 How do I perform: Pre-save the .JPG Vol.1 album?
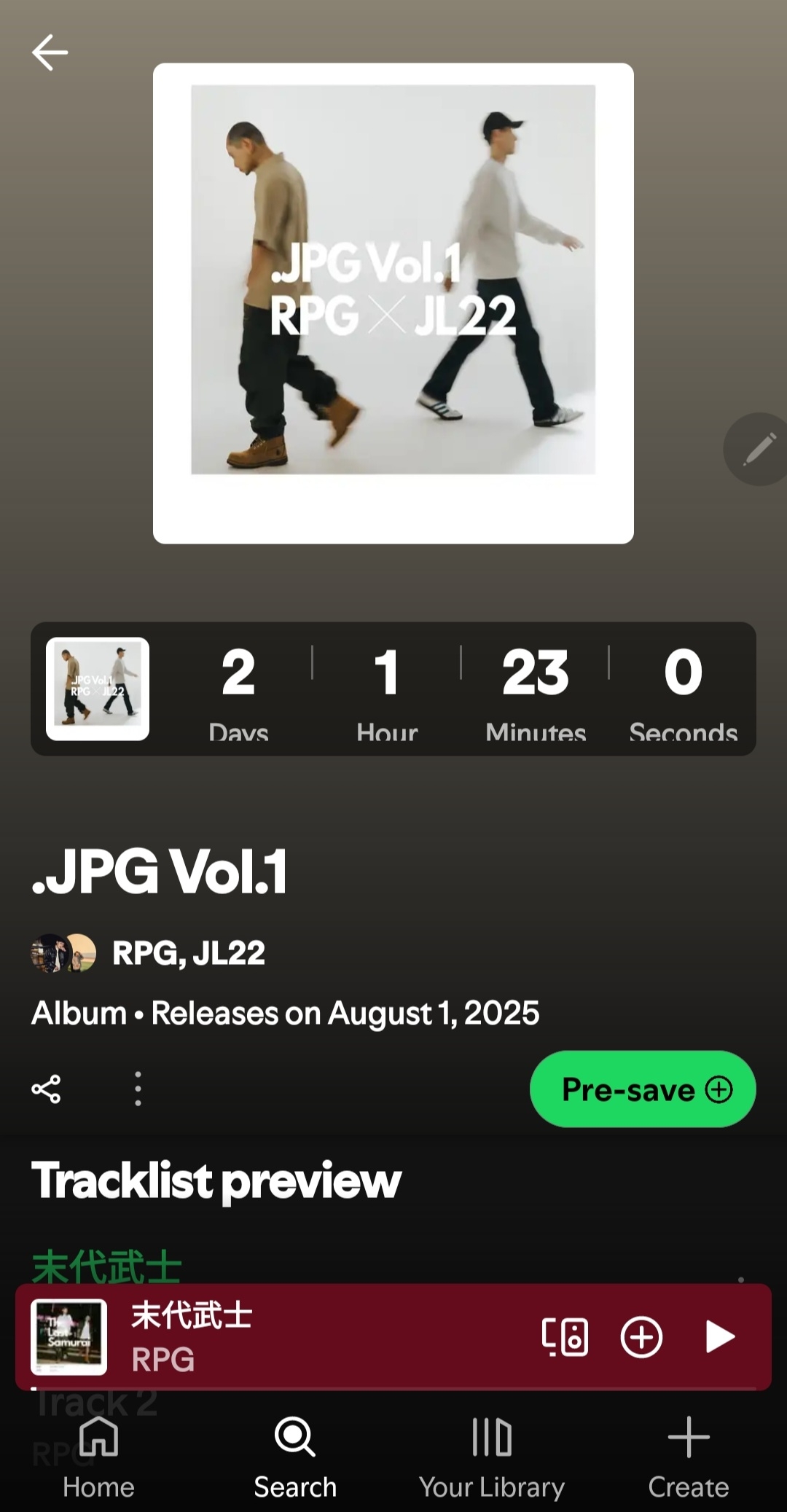(642, 1089)
